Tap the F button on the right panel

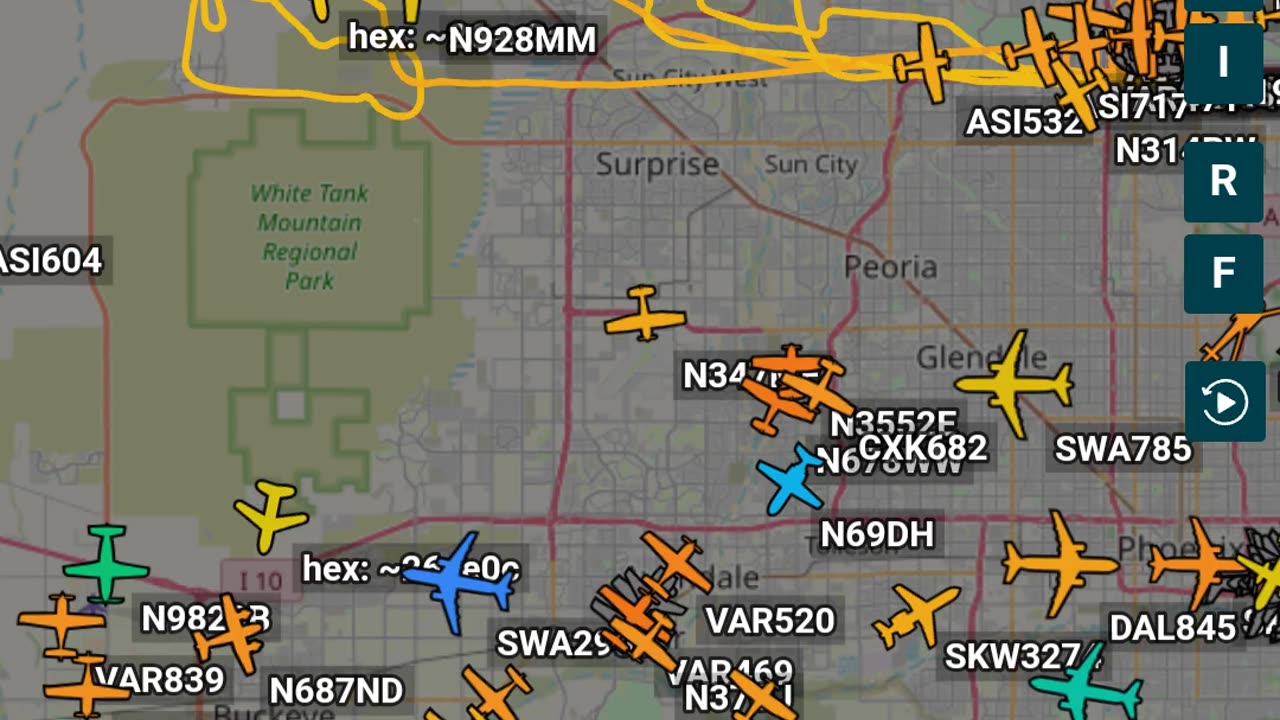coord(1222,273)
